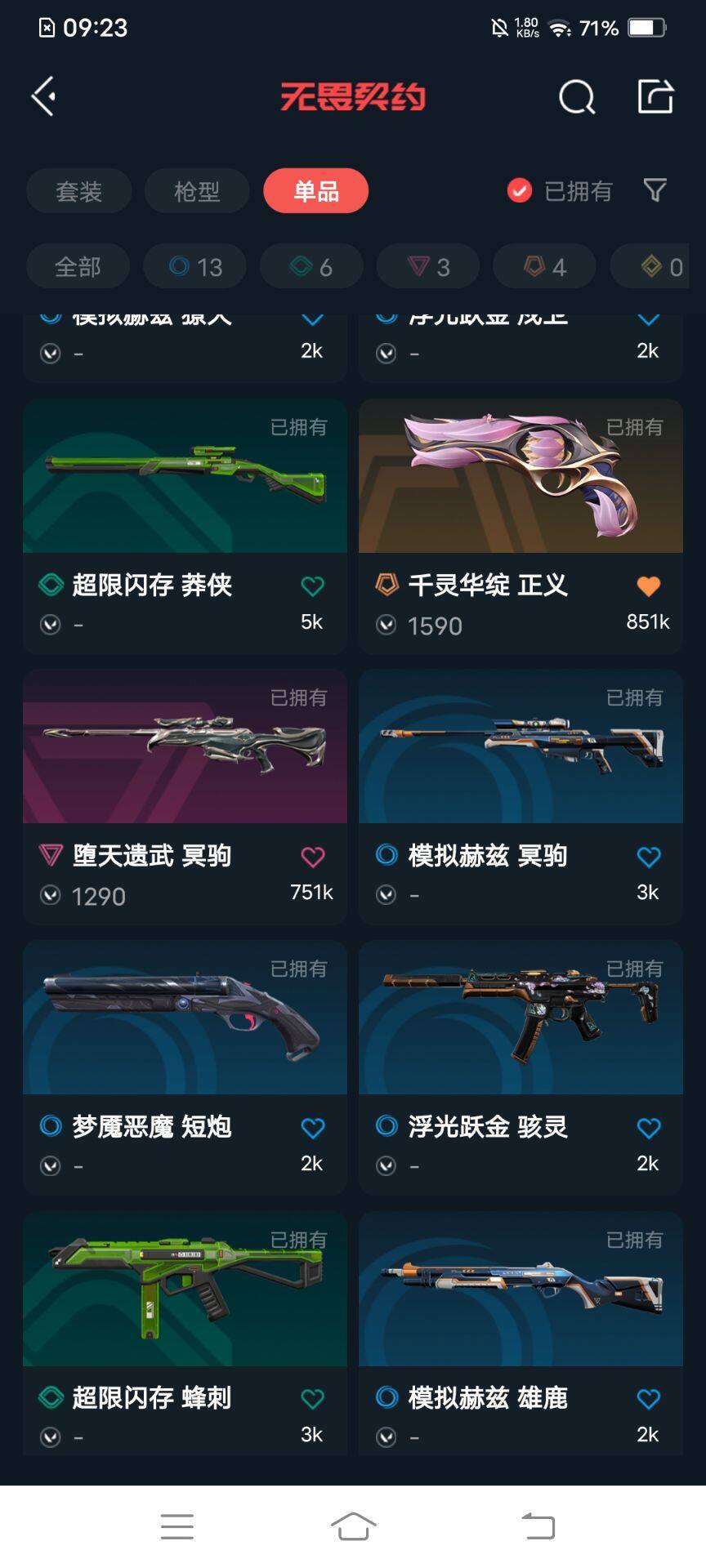Screen dimensions: 706x1568
Task: Unlike the 千灵华绽 正义 skin heart
Action: pos(648,586)
